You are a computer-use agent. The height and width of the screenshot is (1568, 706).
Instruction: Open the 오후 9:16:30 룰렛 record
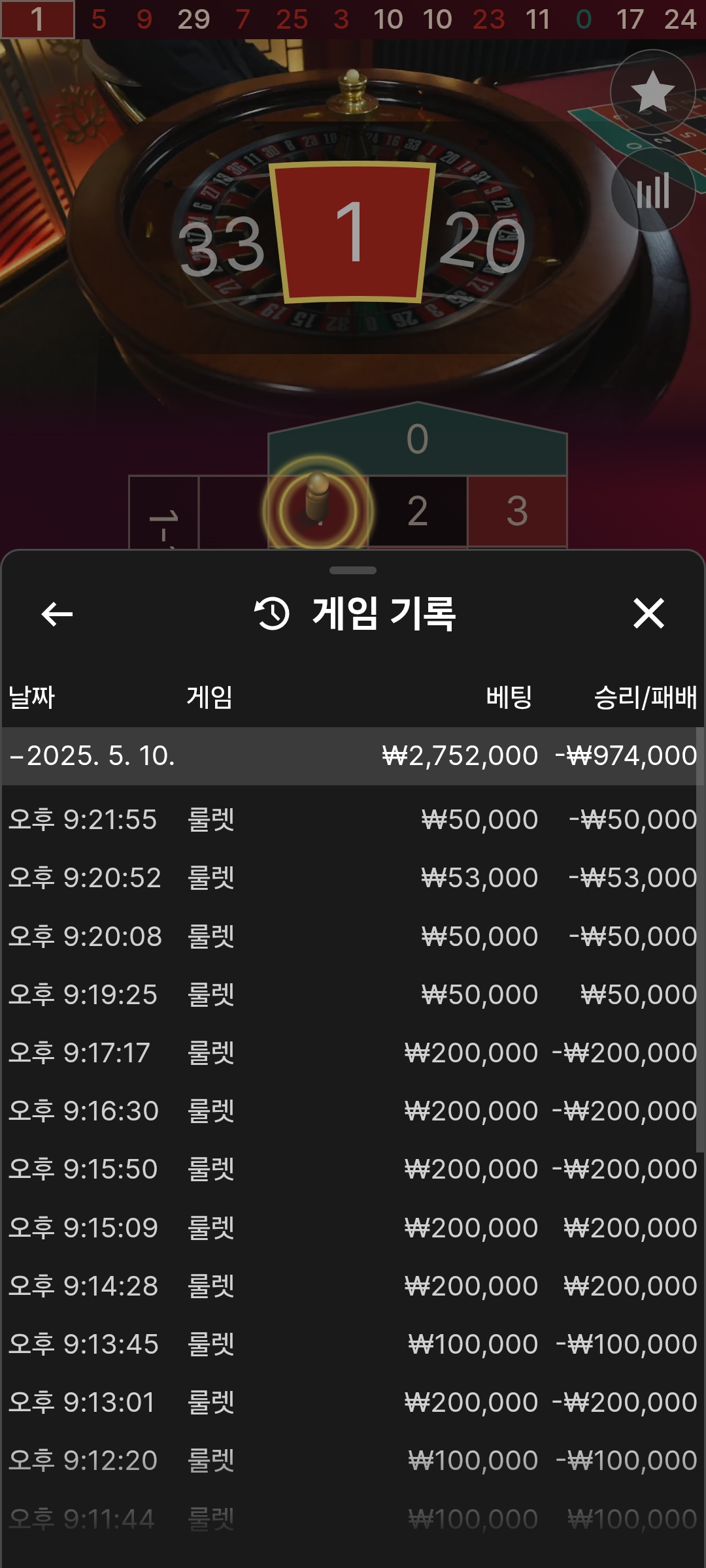[353, 1111]
